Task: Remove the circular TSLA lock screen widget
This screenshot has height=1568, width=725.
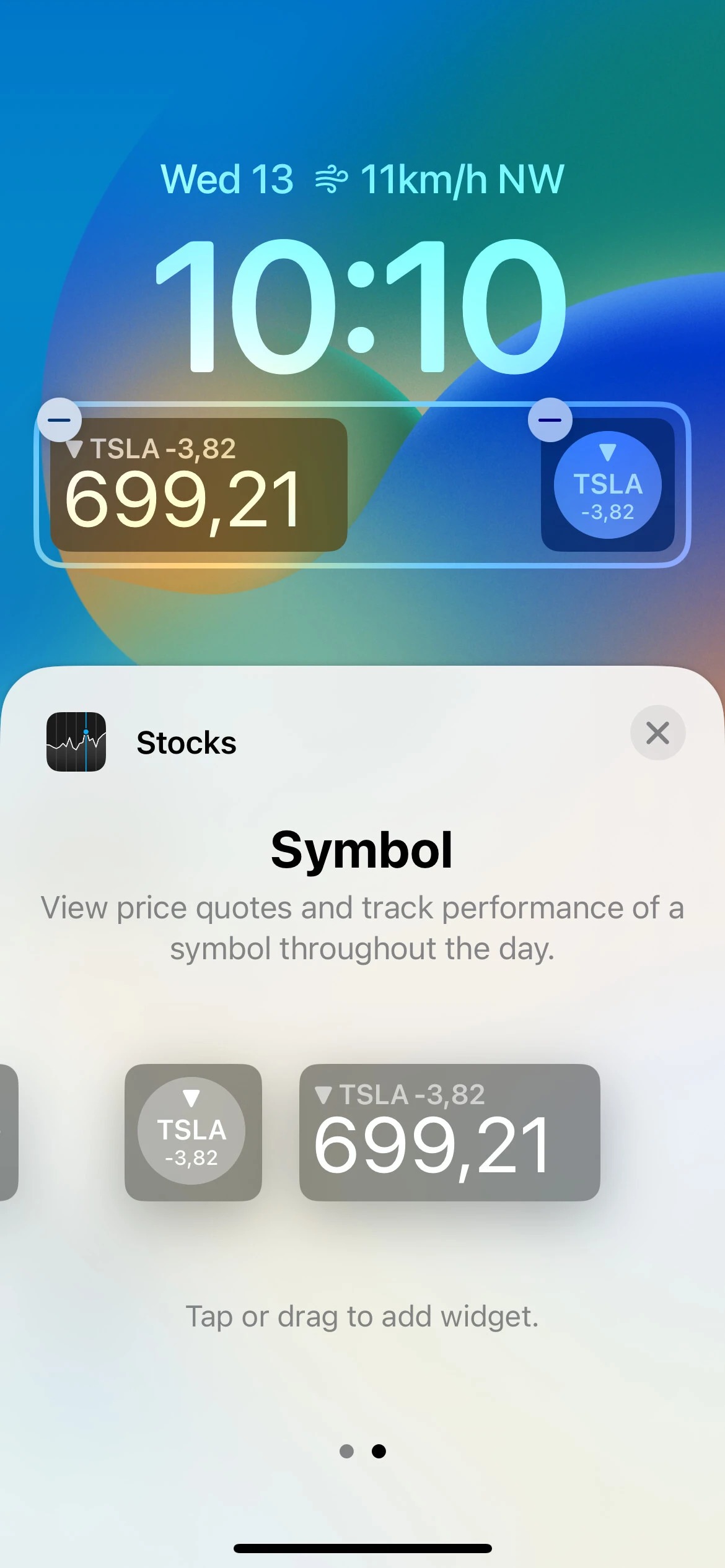Action: tap(550, 420)
